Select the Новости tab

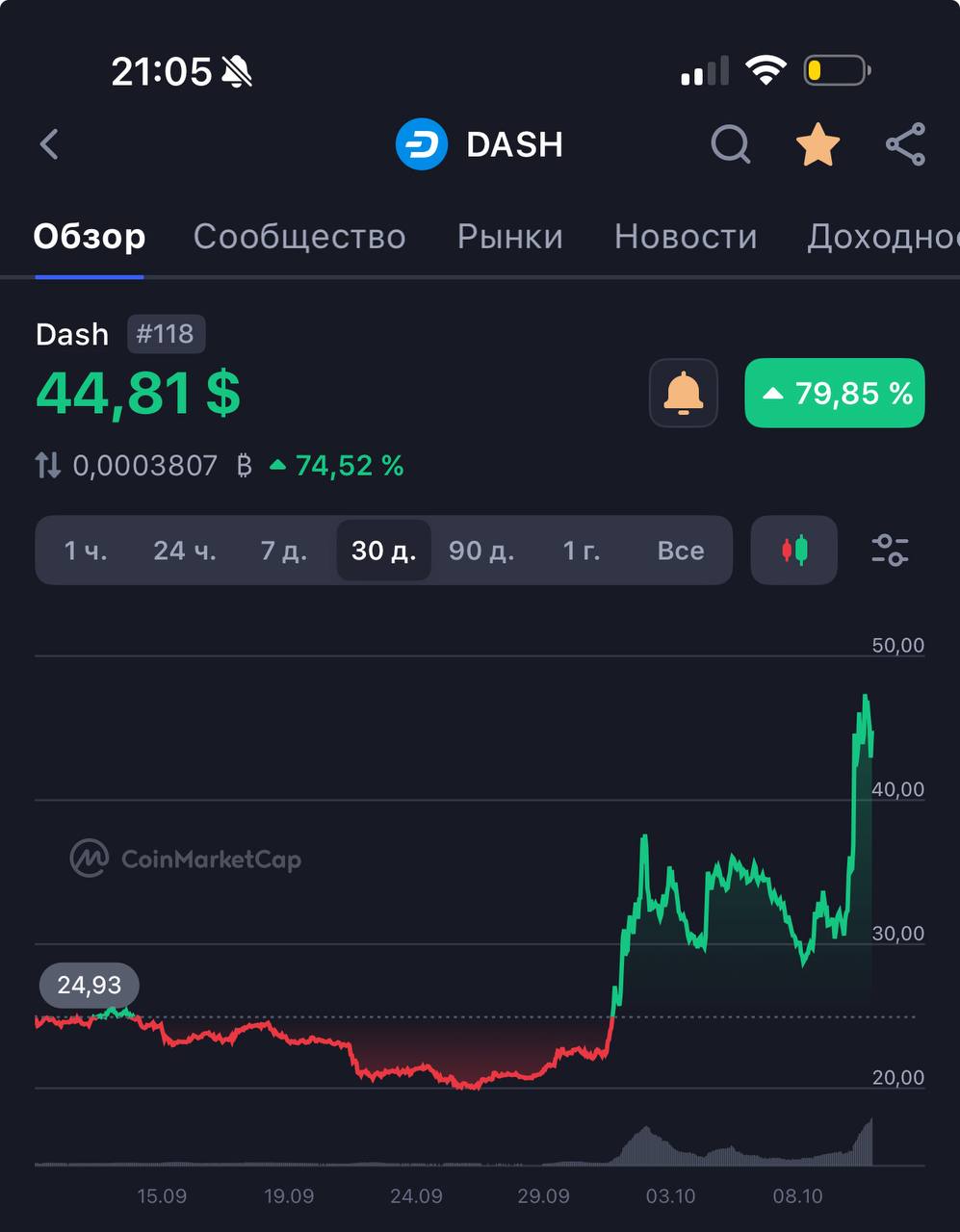686,237
